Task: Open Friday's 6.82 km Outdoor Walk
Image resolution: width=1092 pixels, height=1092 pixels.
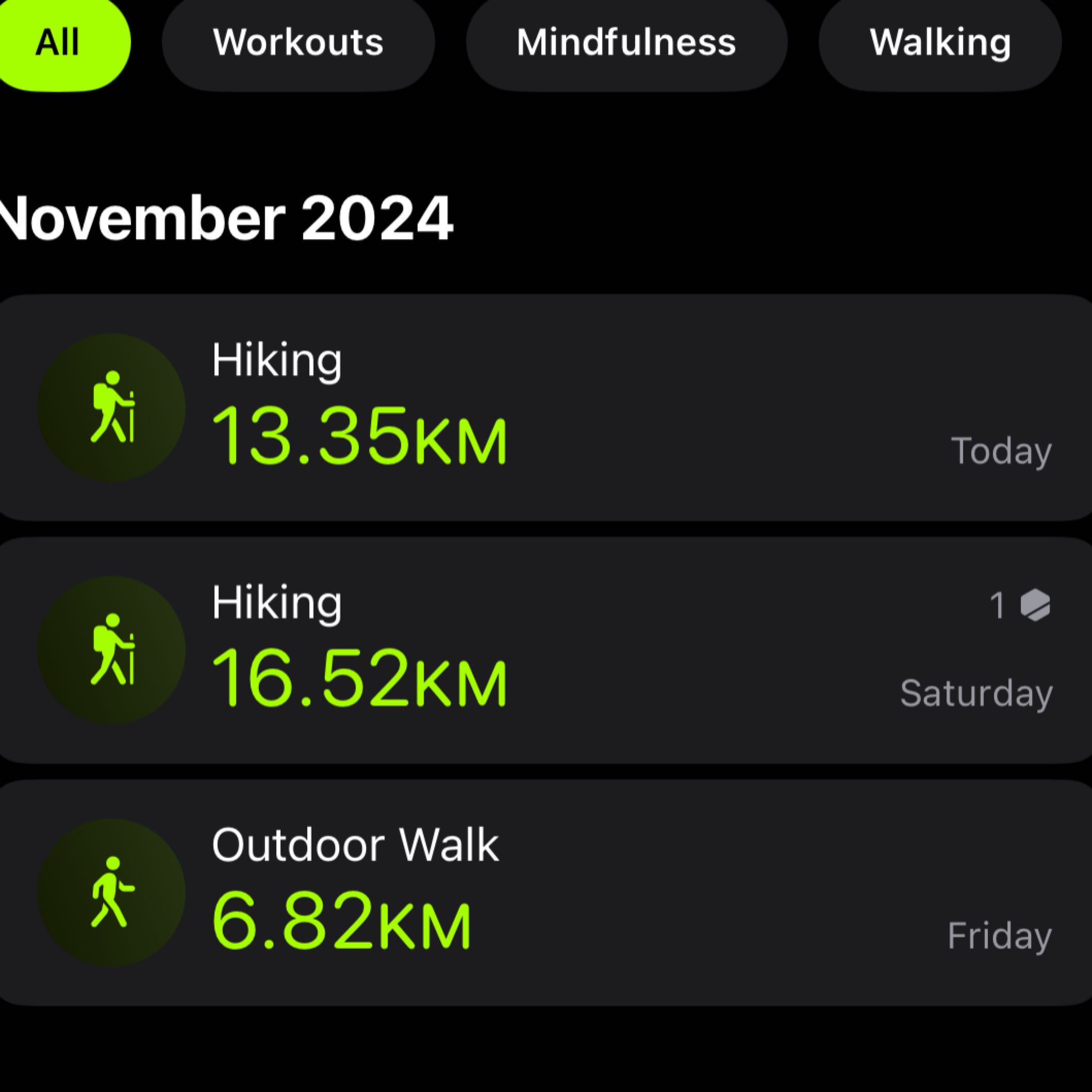Action: pos(542,892)
